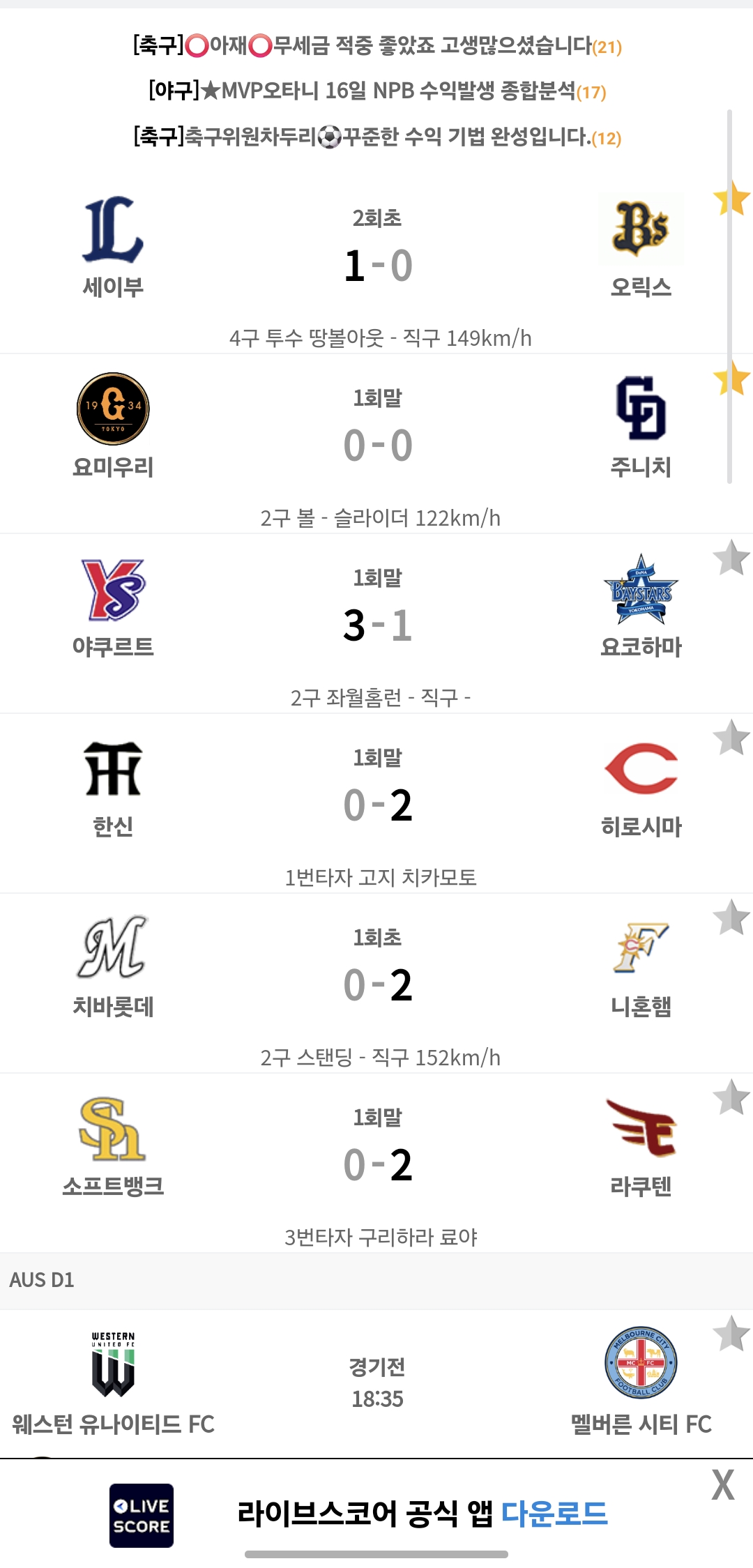Favorite the 야쿠르트 vs 요코하마 match

(731, 558)
